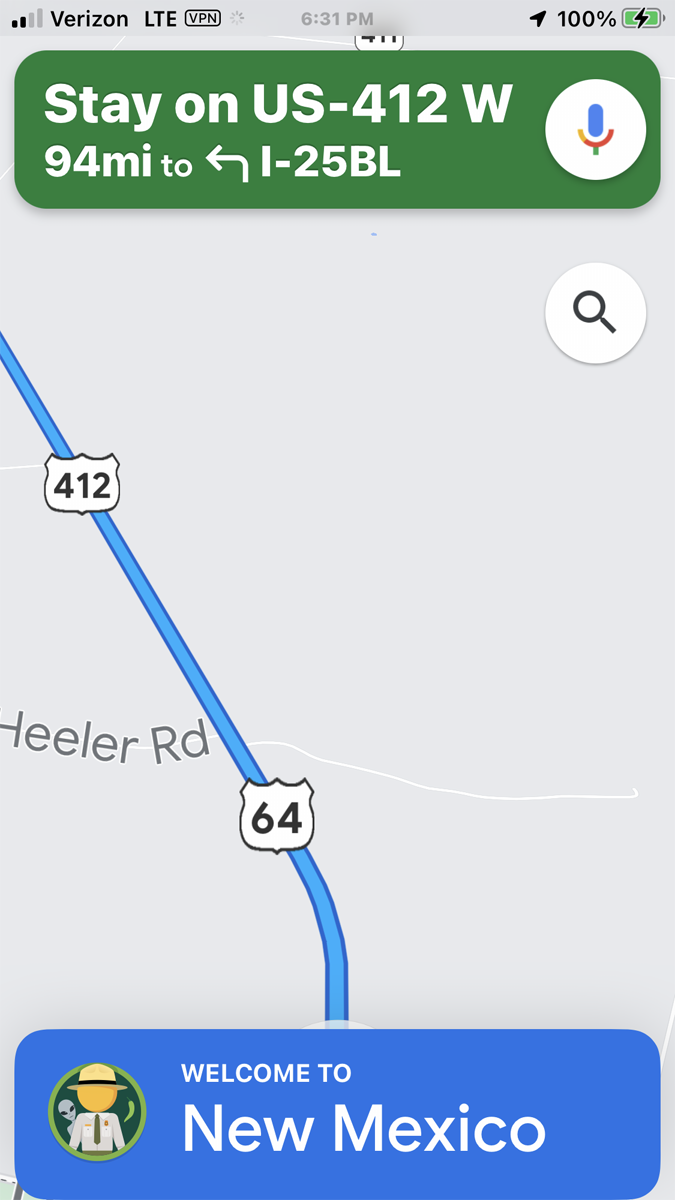Open the Stay on US-412 W direction banner
The image size is (675, 1200).
pyautogui.click(x=280, y=130)
